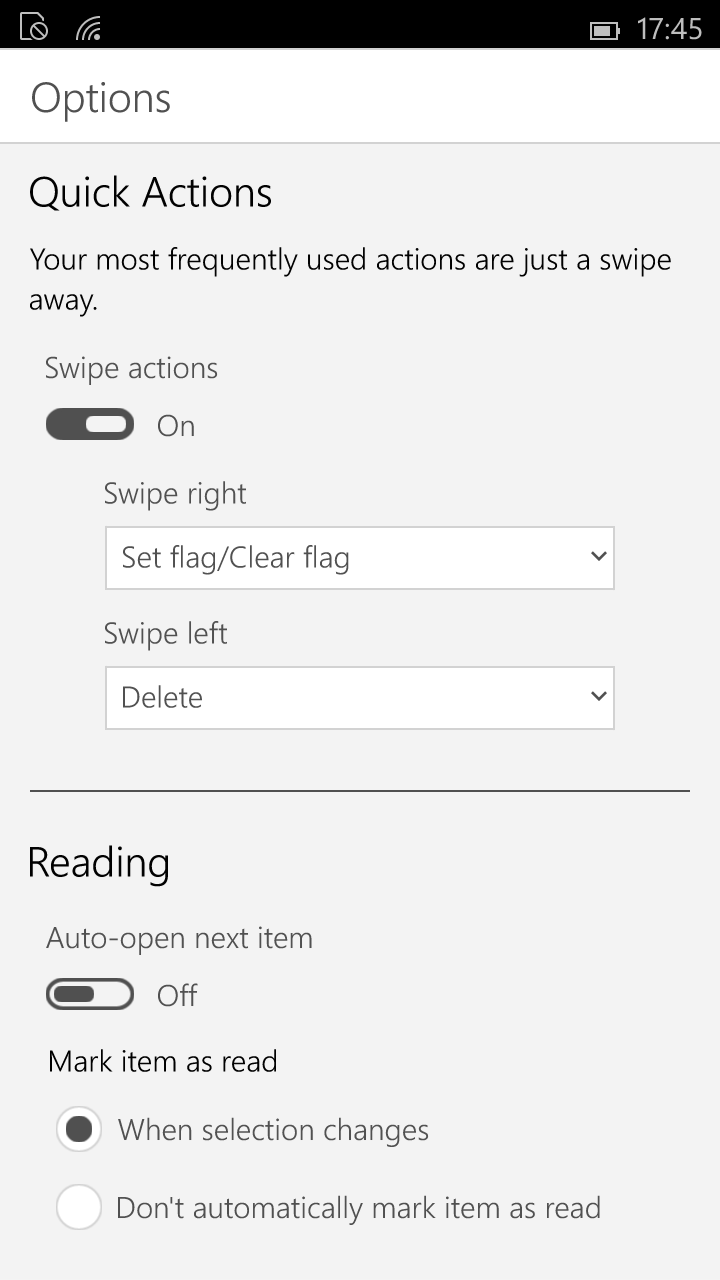The image size is (720, 1280).
Task: Enable the Auto-open next item toggle
Action: 90,994
